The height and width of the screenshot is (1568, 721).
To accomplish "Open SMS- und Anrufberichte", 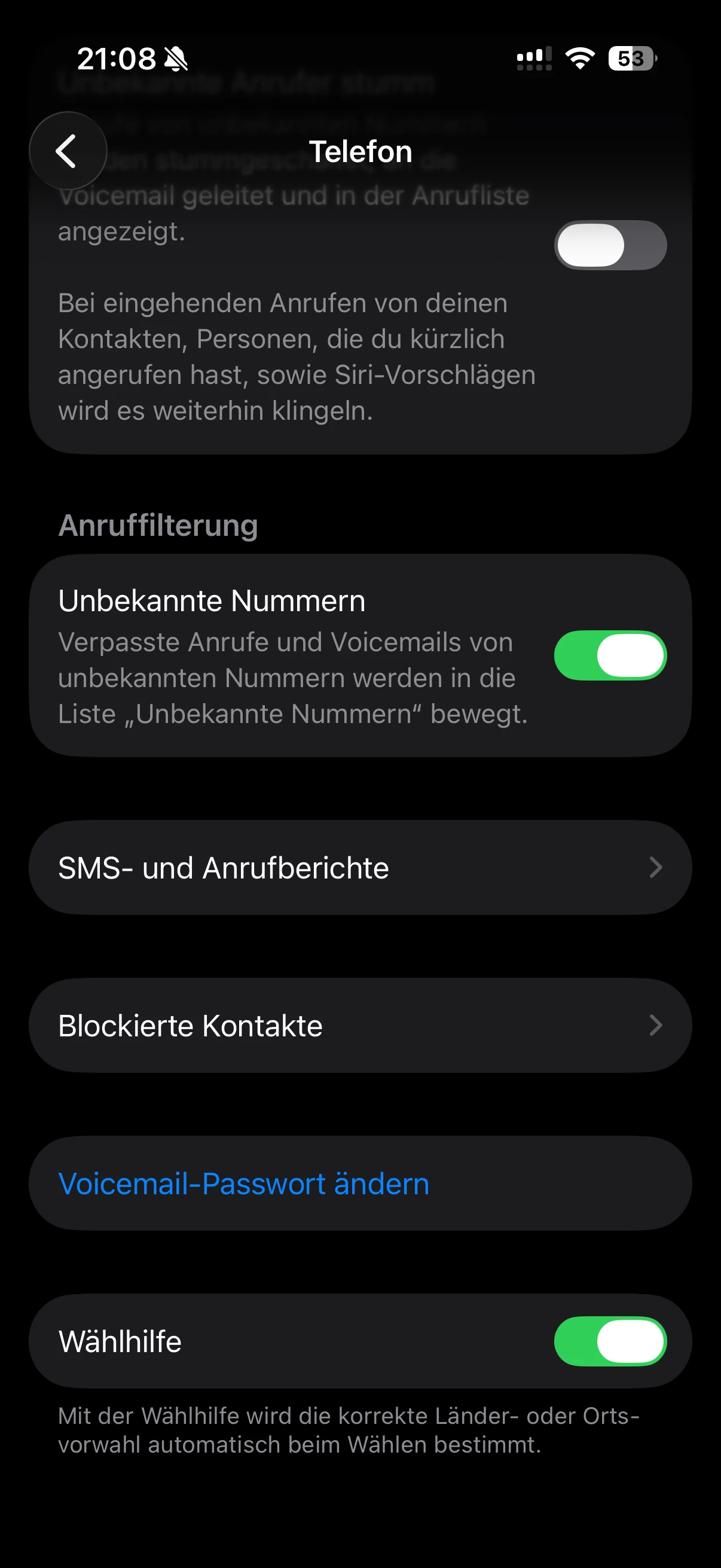I will (x=360, y=867).
